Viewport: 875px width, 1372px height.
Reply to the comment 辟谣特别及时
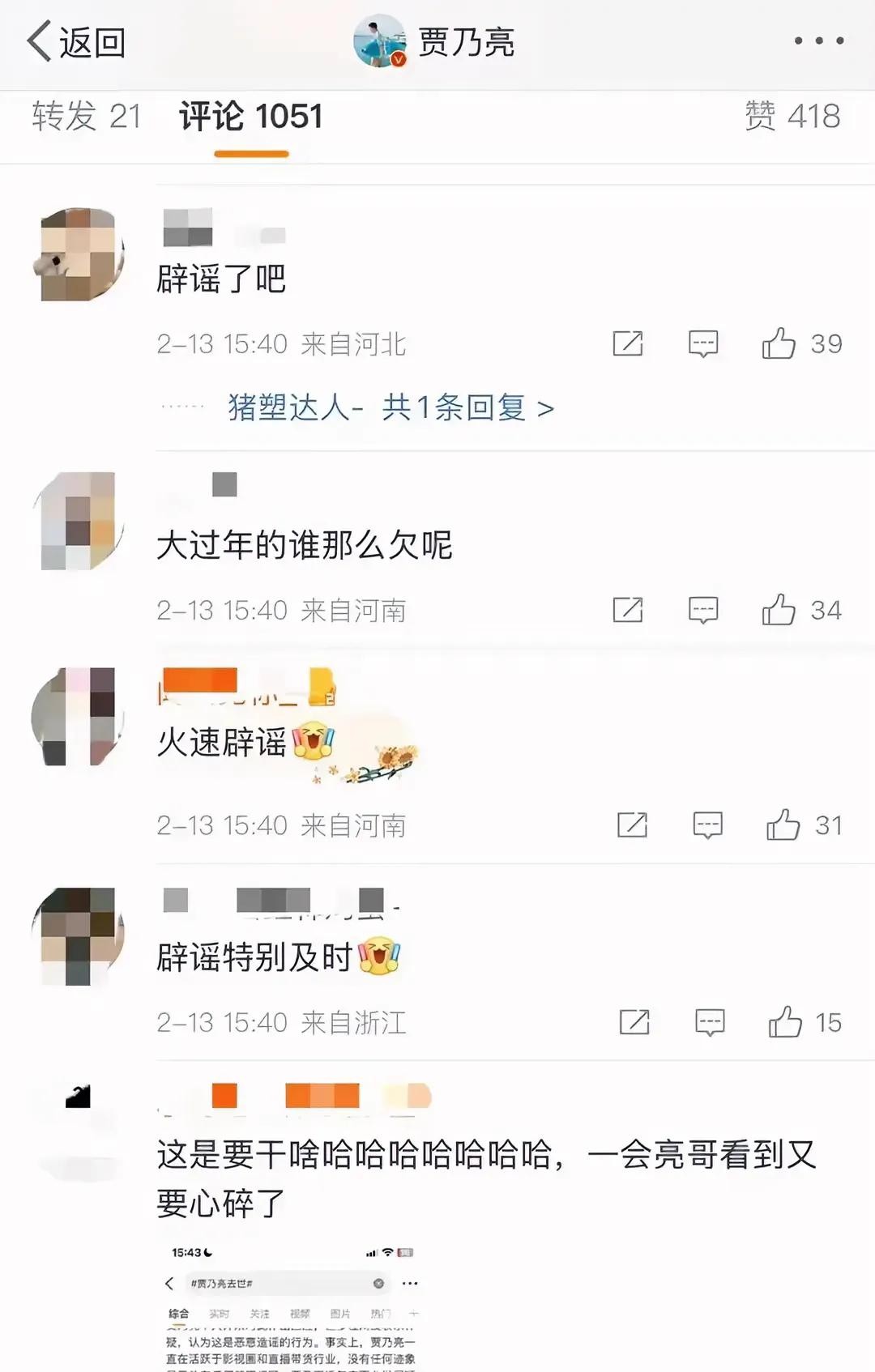(x=710, y=1022)
